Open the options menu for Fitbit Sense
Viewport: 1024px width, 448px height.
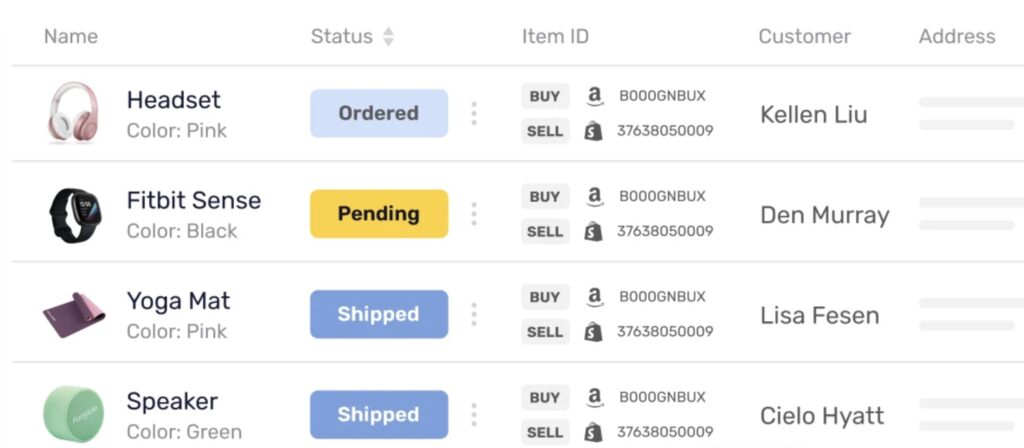click(x=474, y=214)
